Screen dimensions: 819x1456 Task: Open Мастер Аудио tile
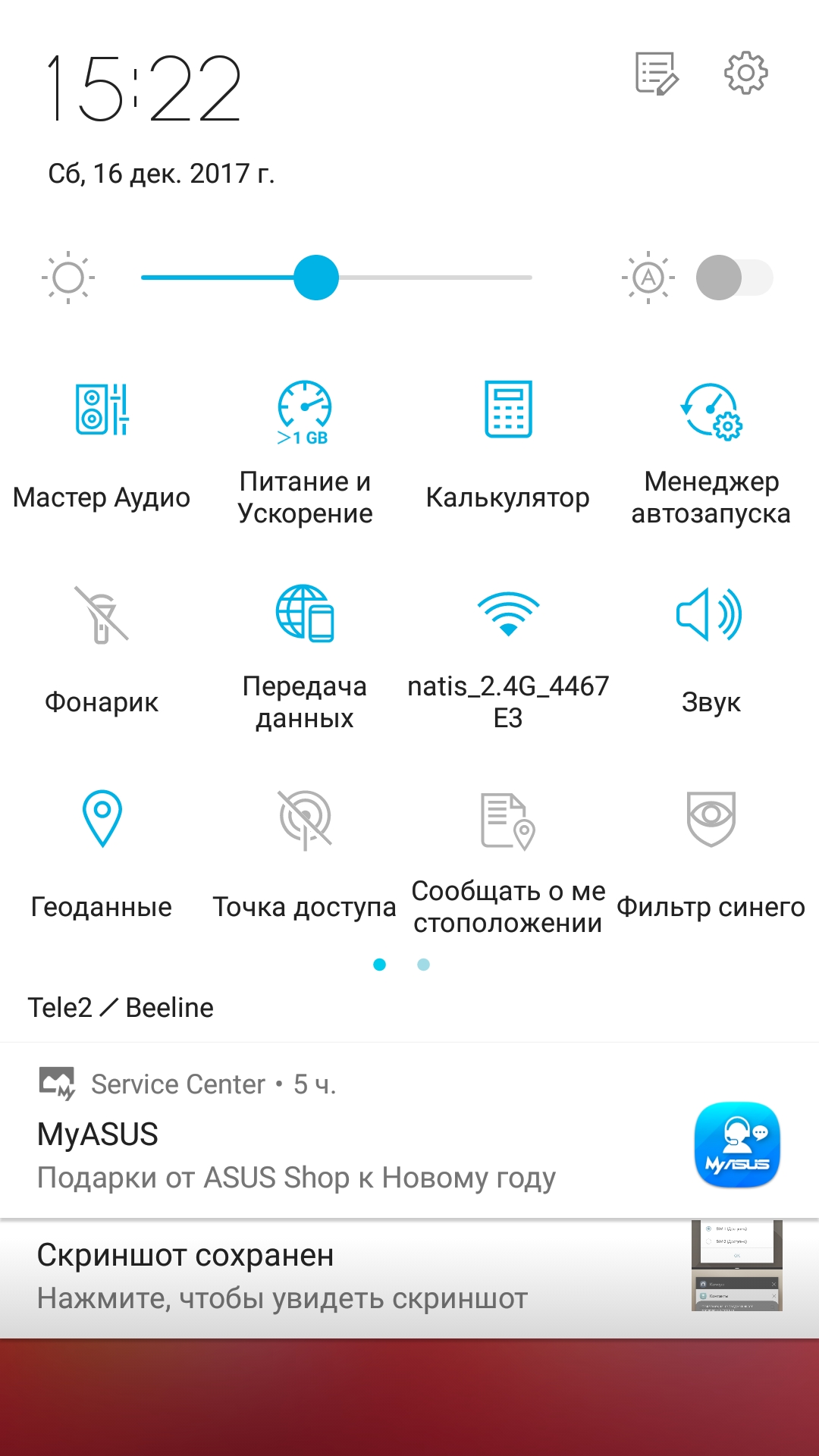coord(102,409)
